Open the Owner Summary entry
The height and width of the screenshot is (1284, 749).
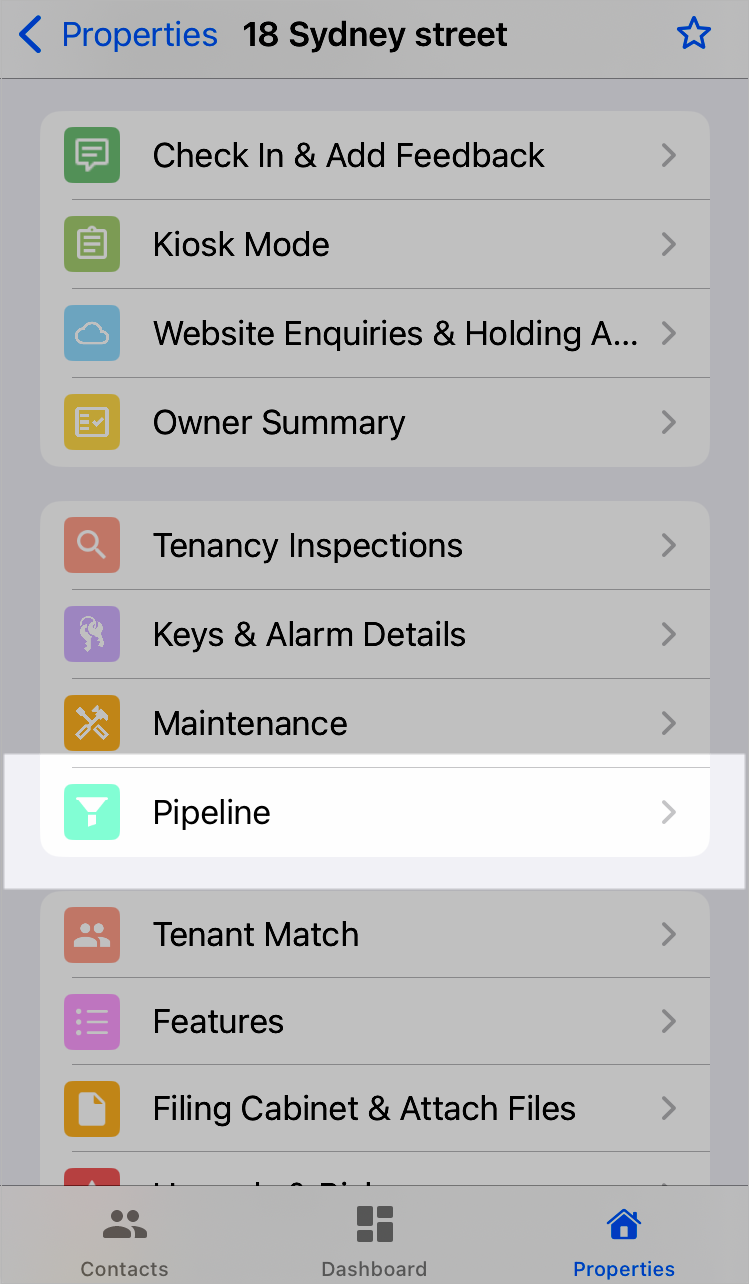pyautogui.click(x=375, y=422)
